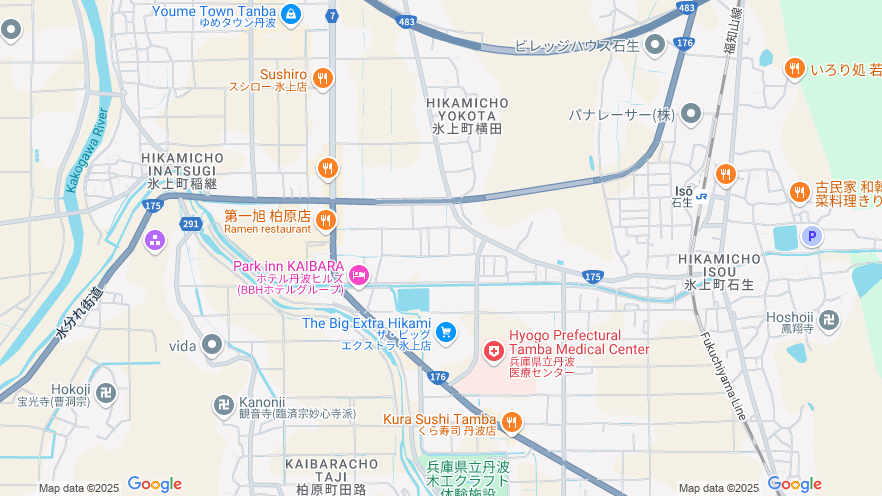Open the blue parking marker
Viewport: 882px width, 496px height.
(x=812, y=236)
